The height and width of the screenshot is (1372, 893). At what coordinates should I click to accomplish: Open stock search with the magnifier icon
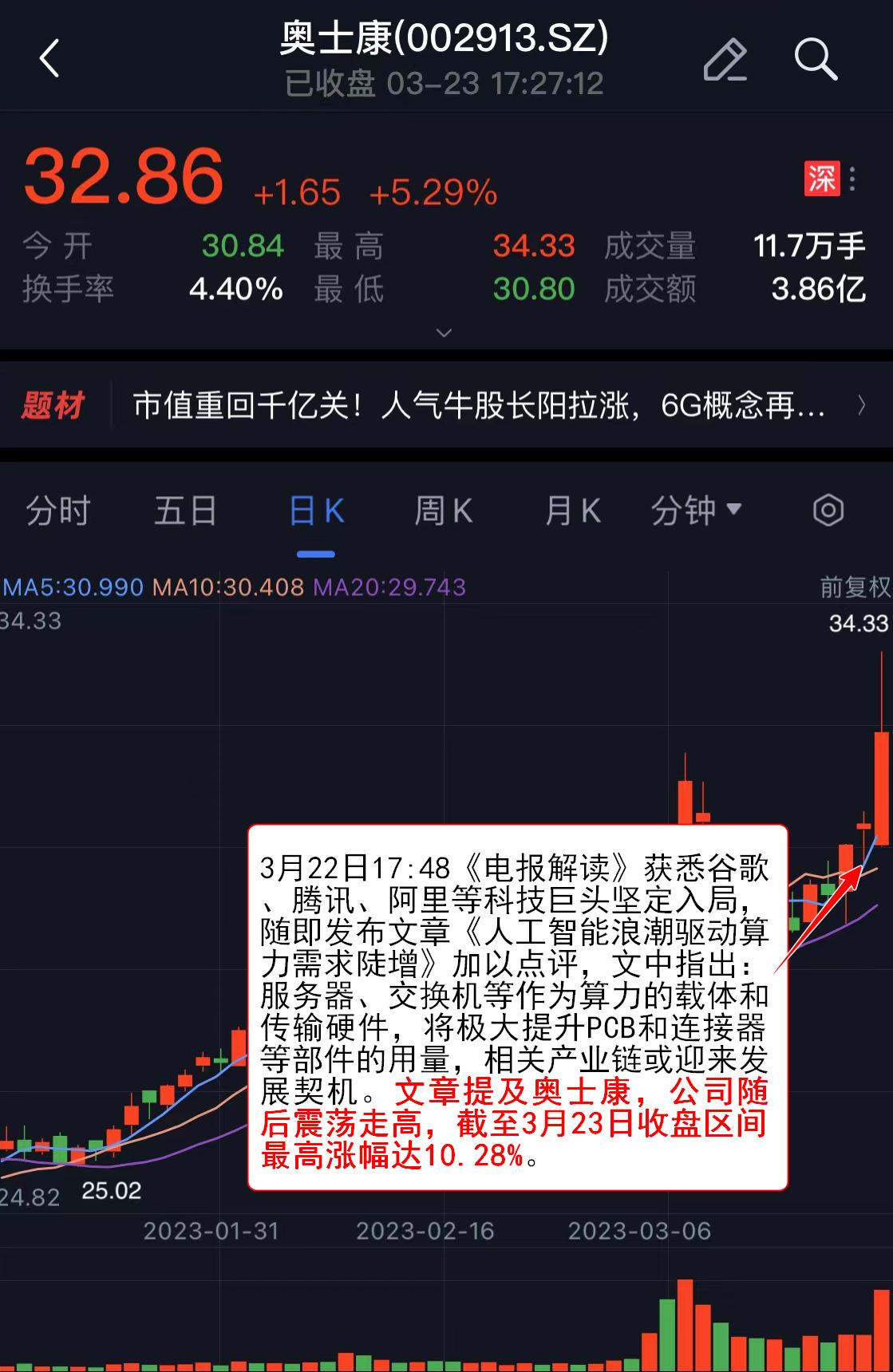[x=816, y=59]
